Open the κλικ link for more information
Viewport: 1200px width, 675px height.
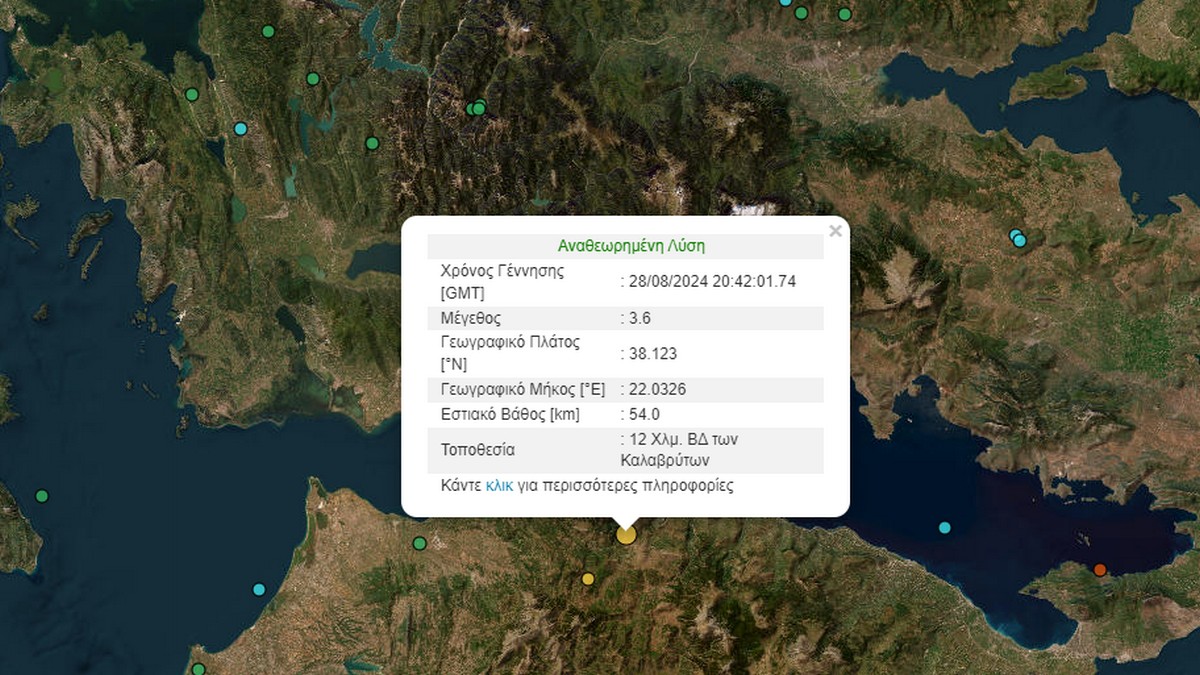click(x=498, y=486)
